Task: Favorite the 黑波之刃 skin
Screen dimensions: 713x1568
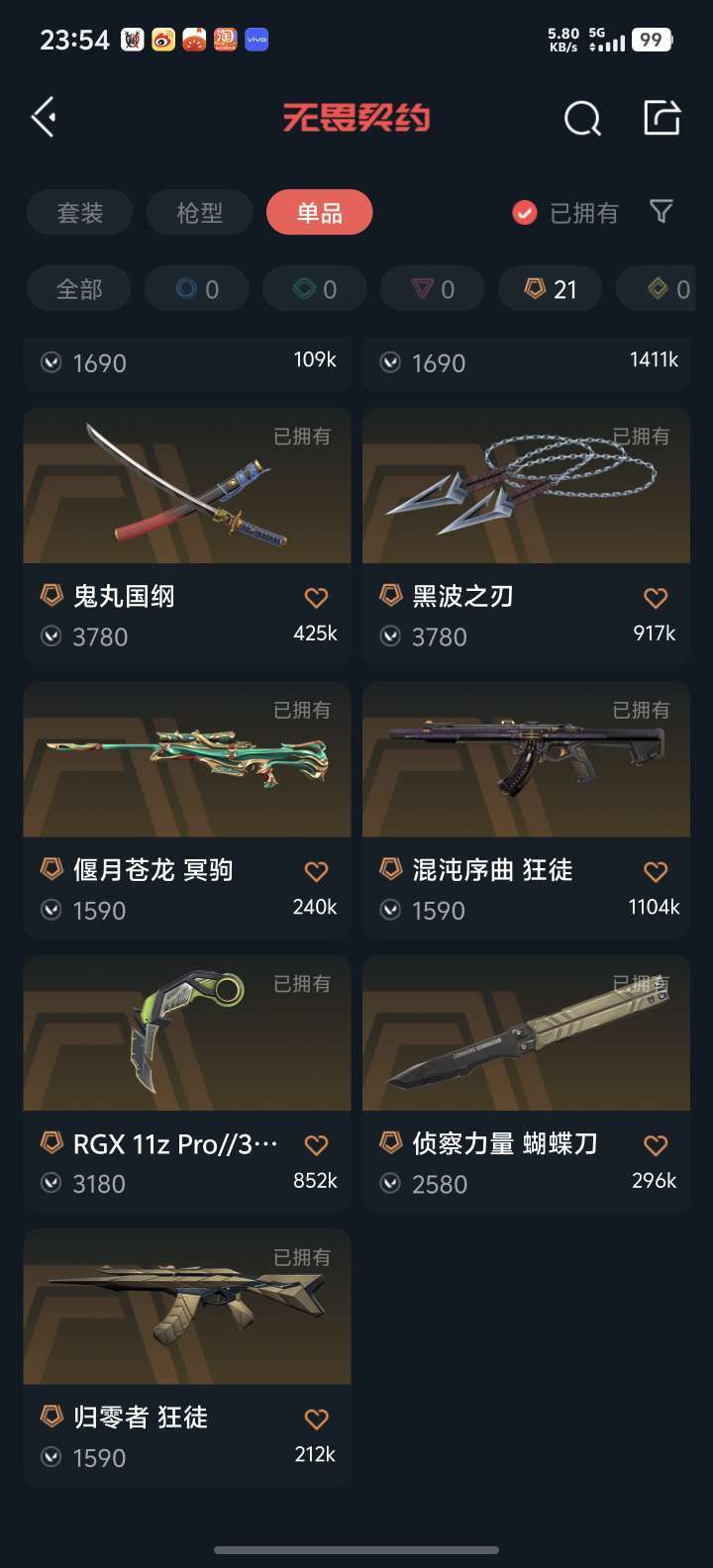Action: pos(656,597)
